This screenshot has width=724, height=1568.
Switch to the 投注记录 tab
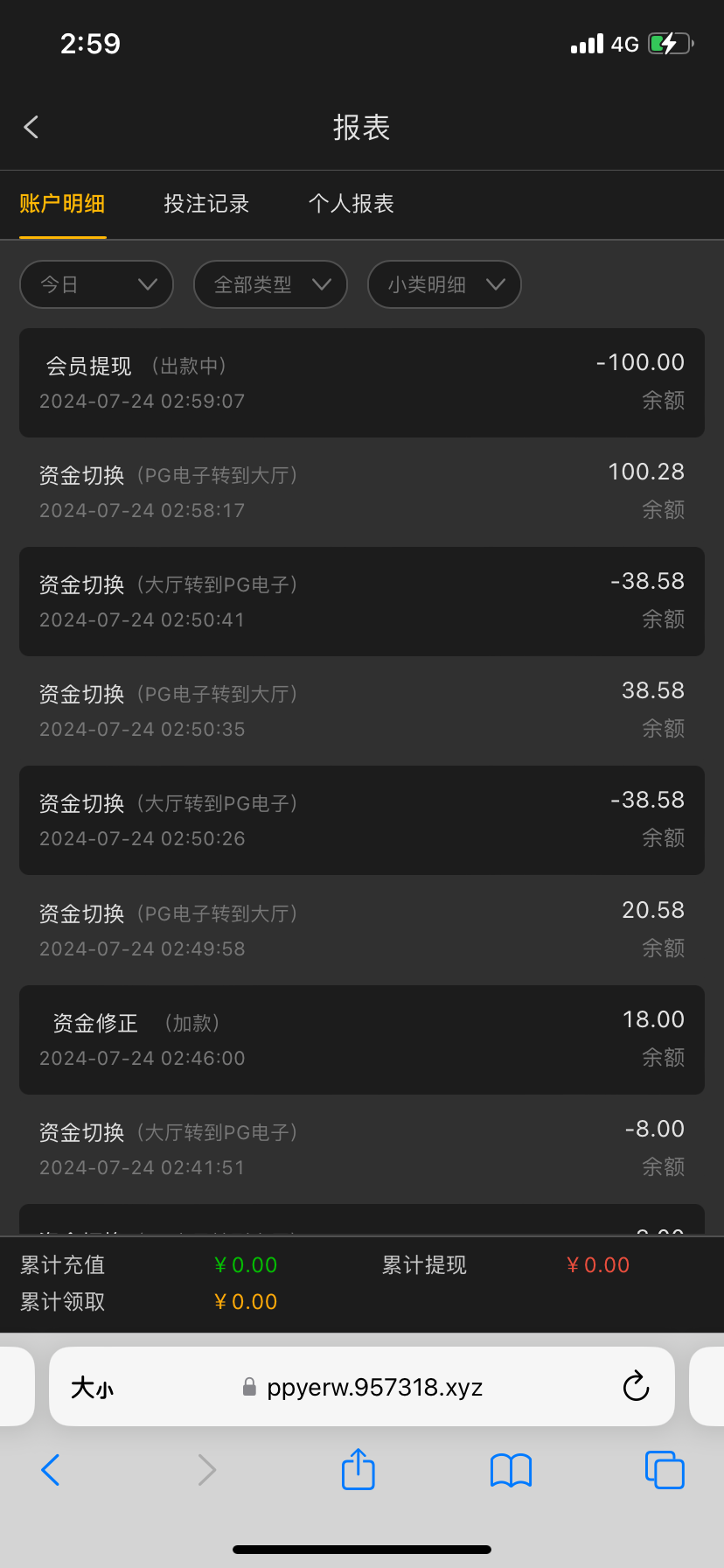[206, 204]
